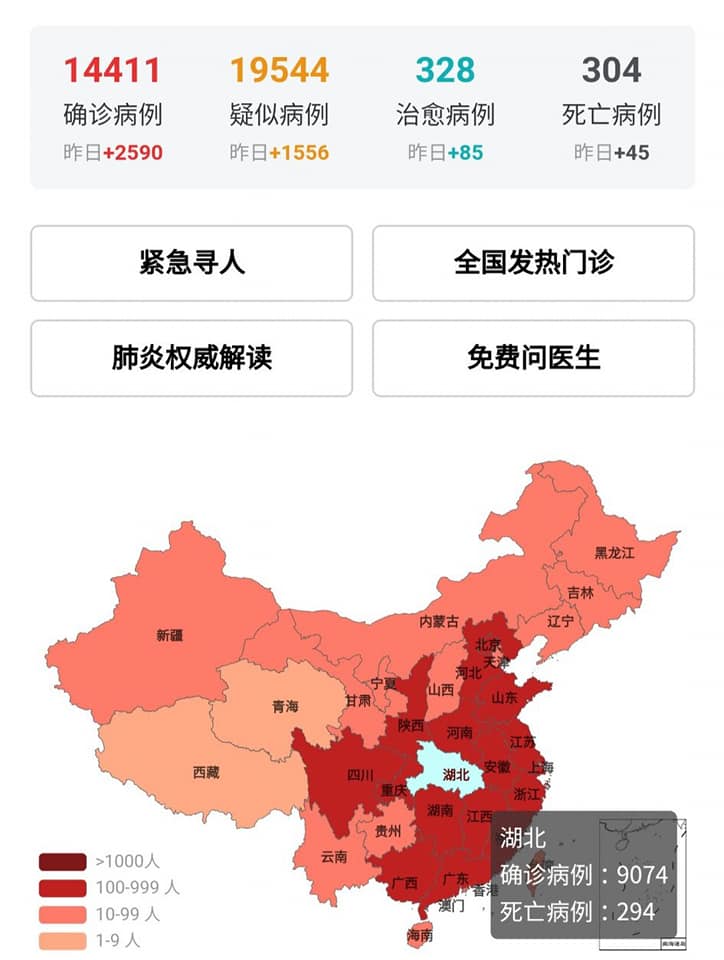
Task: Select 四川 province on the map
Action: (x=360, y=774)
